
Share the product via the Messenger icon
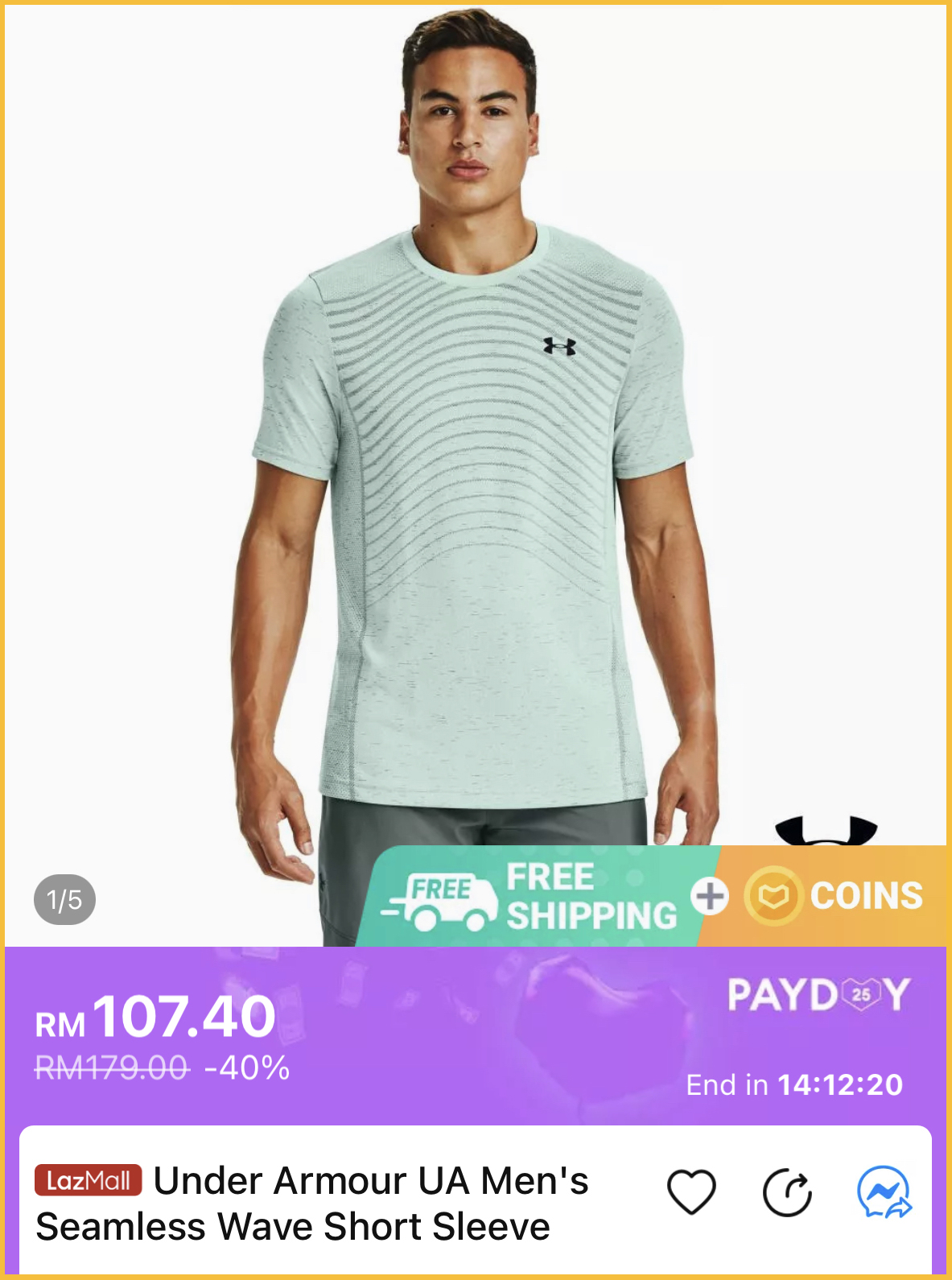coord(884,1192)
